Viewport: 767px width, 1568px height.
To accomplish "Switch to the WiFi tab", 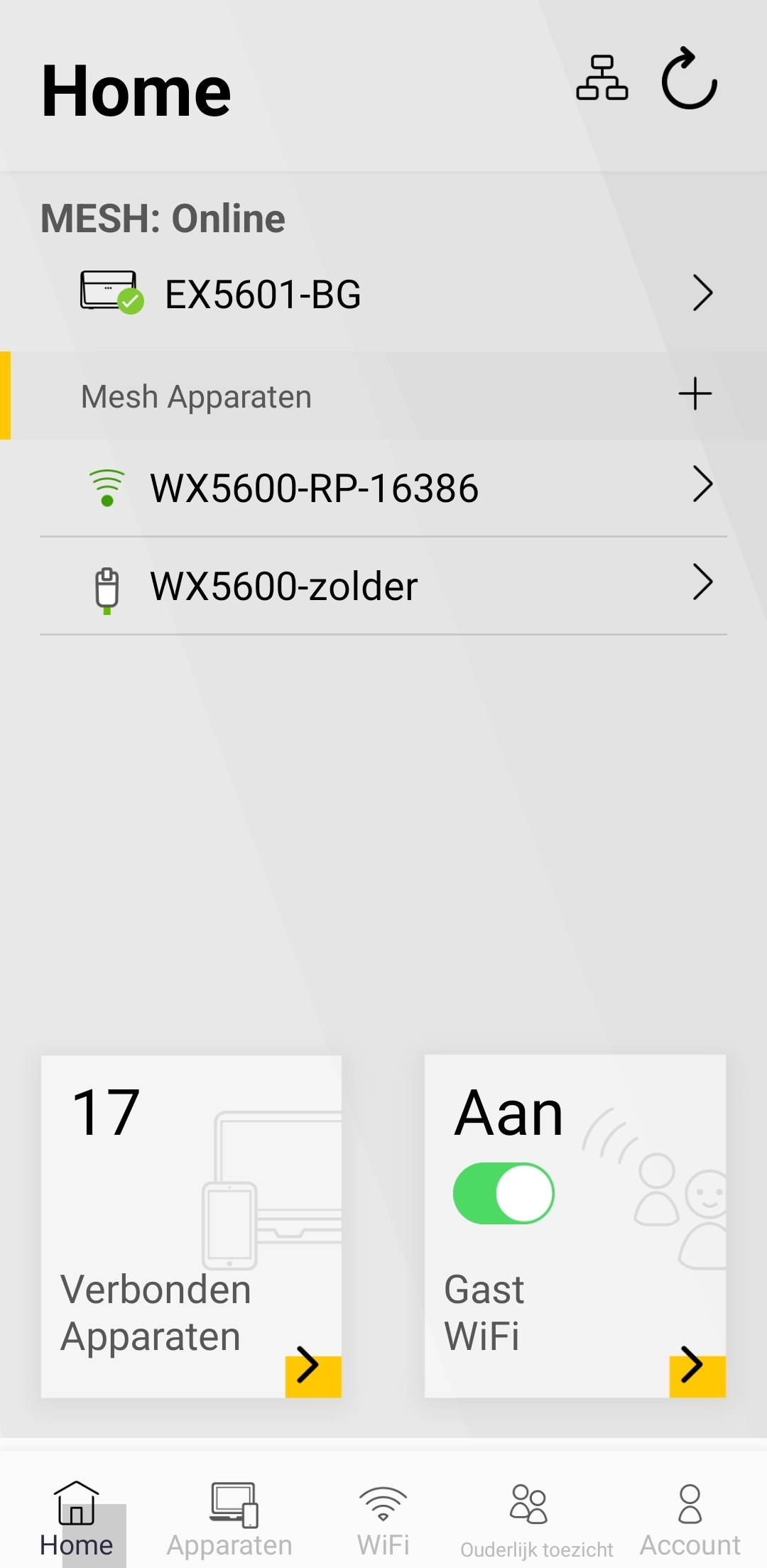I will [383, 1520].
